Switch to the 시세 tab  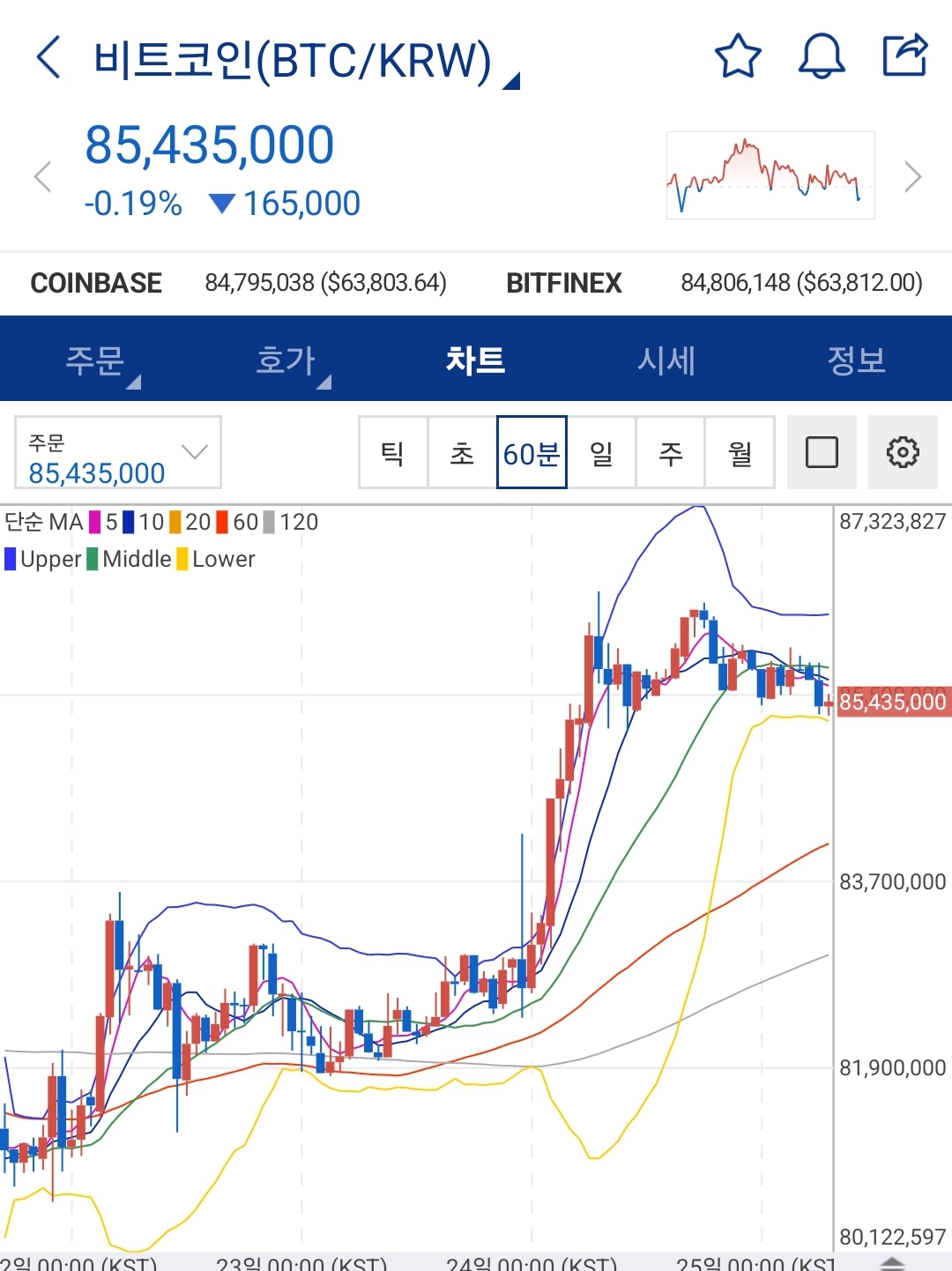666,360
